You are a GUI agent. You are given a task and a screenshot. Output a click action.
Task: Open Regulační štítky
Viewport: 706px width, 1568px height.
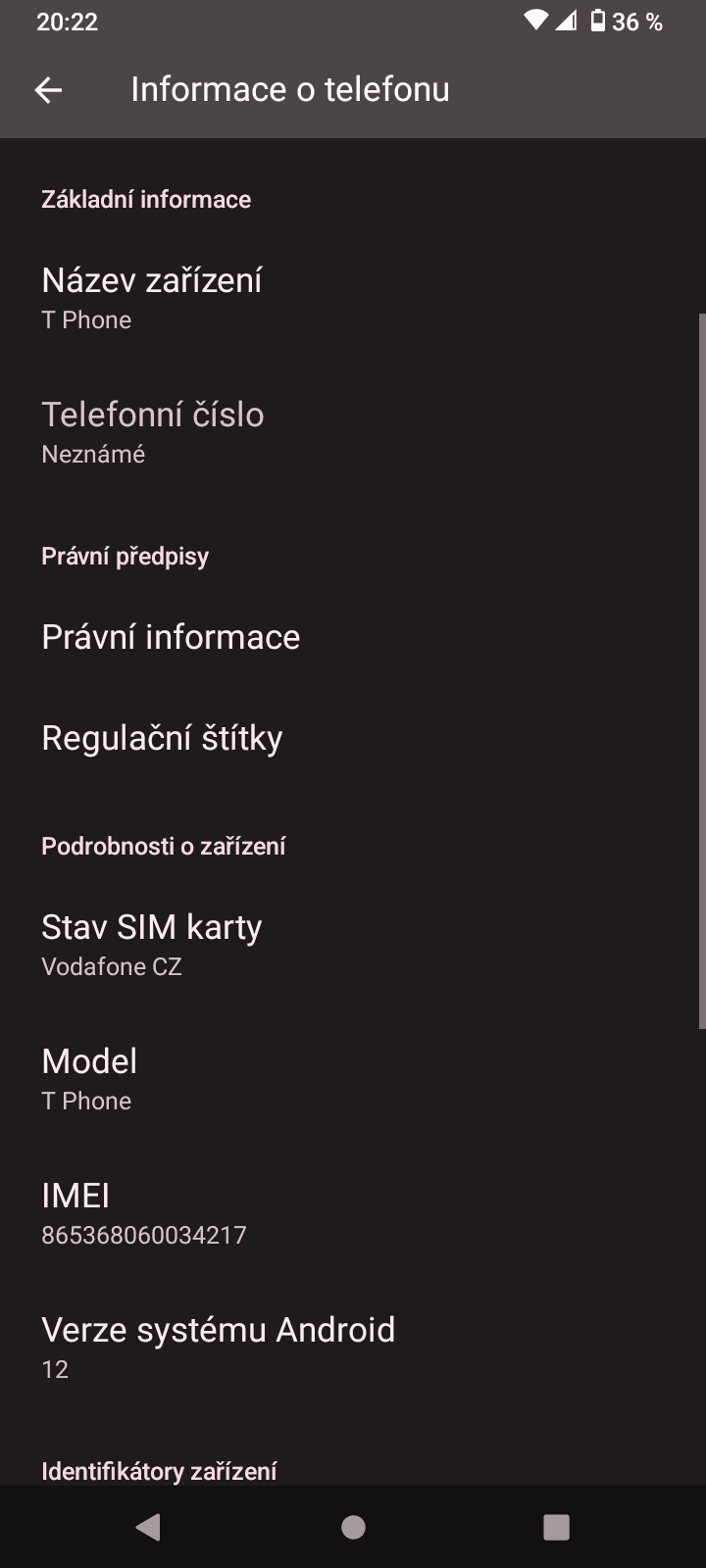[x=353, y=738]
